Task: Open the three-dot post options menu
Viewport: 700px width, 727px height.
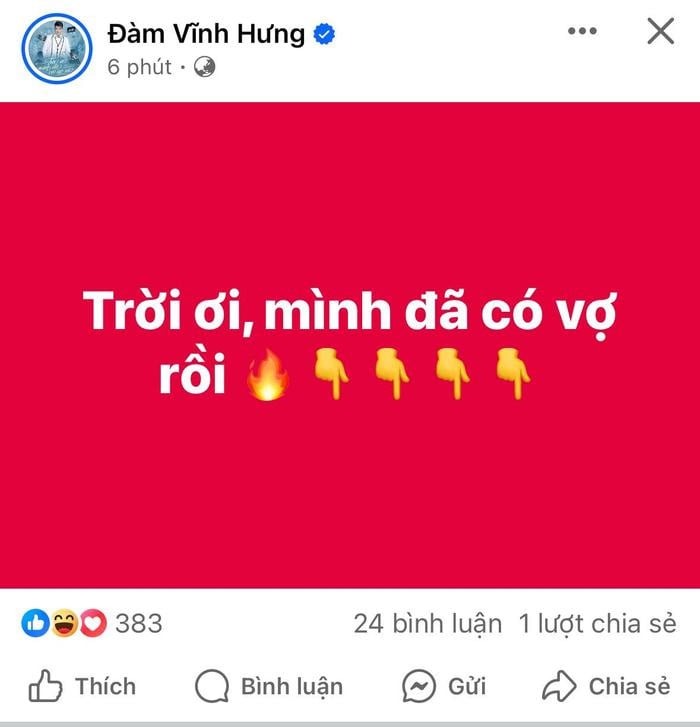Action: tap(581, 32)
